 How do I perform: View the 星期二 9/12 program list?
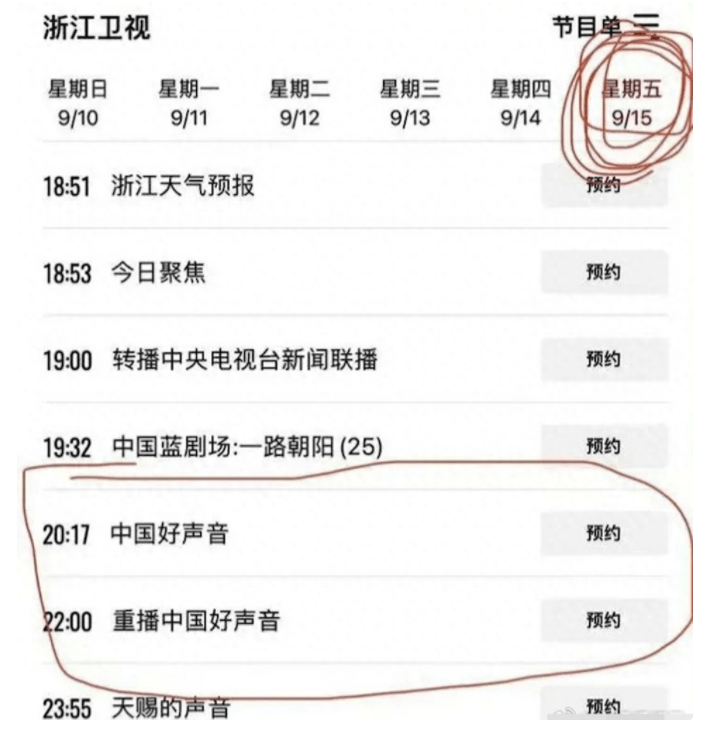pyautogui.click(x=299, y=104)
